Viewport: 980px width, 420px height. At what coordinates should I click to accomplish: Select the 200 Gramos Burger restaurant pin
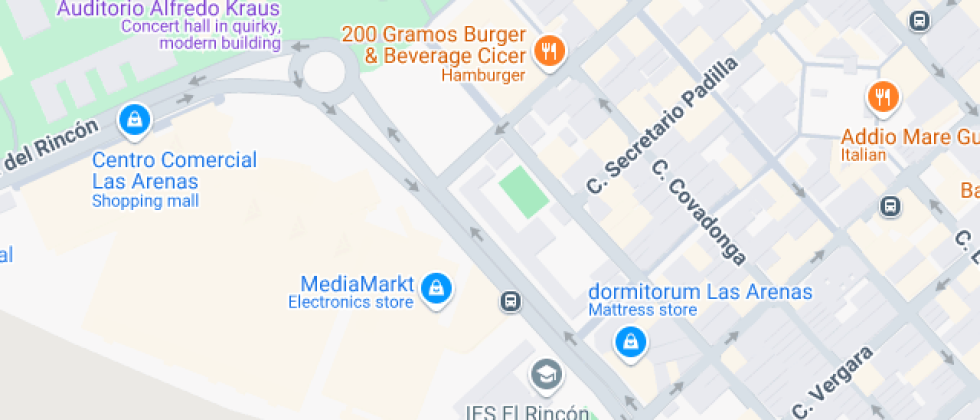coord(549,50)
